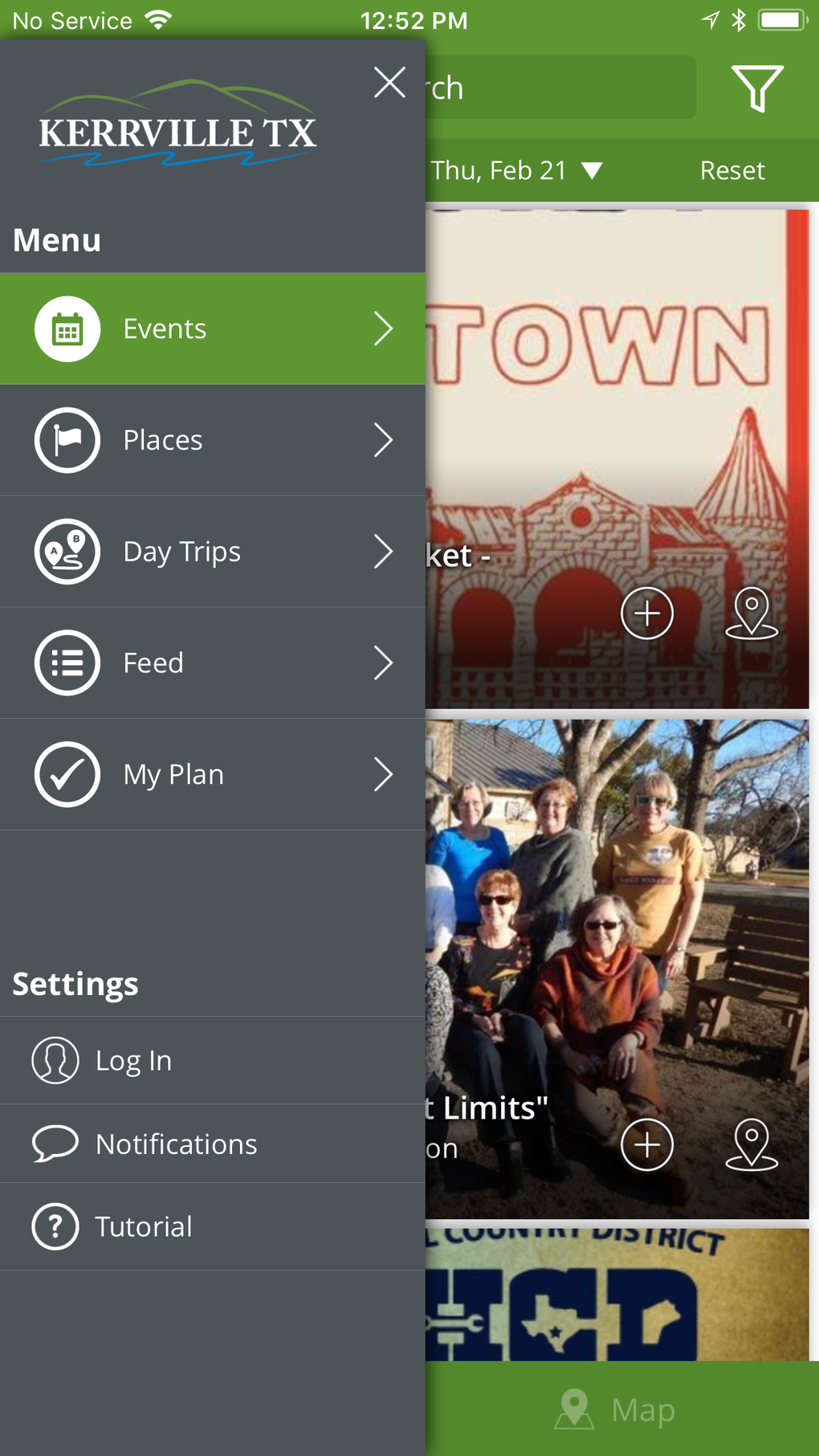Show the Town market event on map
This screenshot has height=1456, width=819.
tap(752, 614)
